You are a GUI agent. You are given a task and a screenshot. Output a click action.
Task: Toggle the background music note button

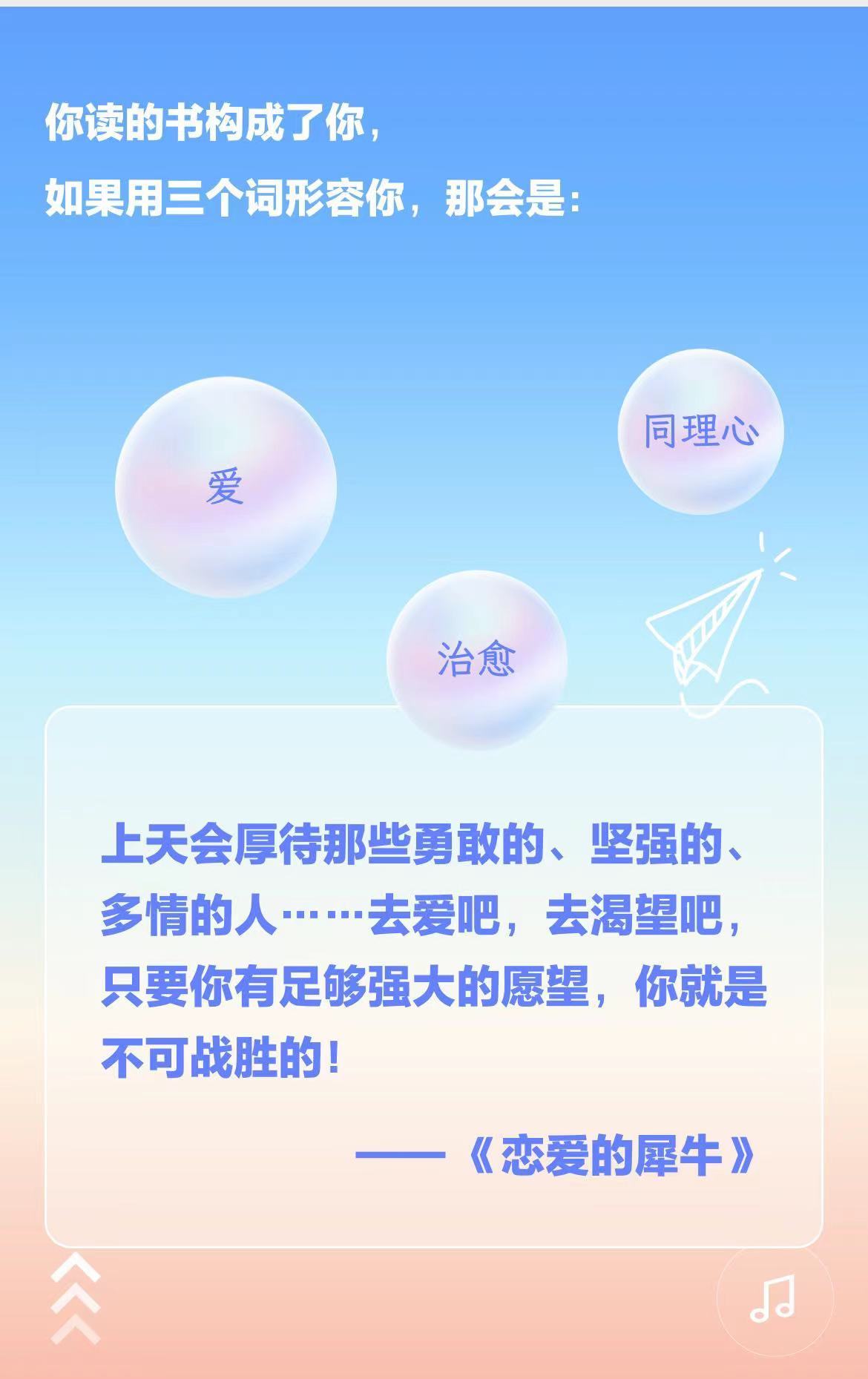[x=773, y=1298]
